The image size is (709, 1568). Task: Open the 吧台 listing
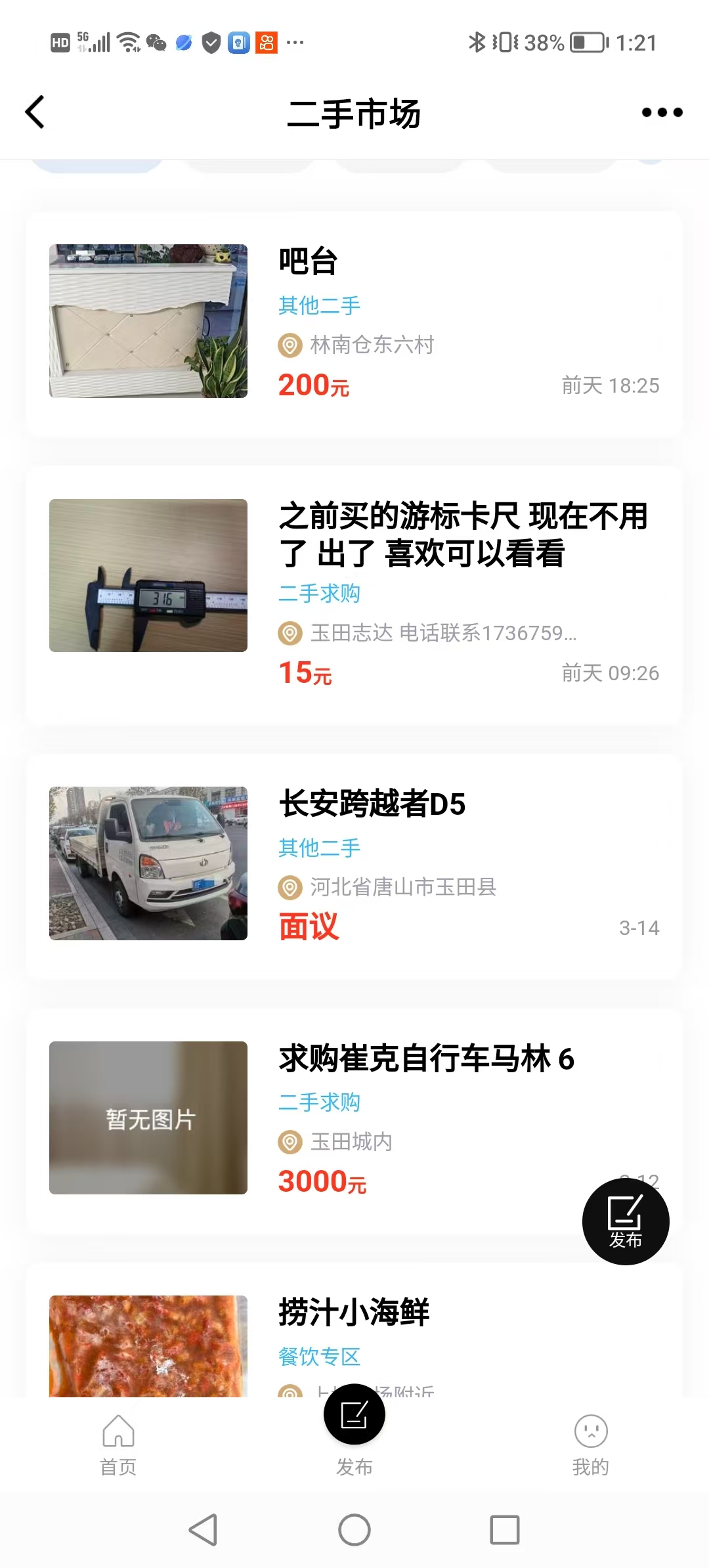click(x=354, y=323)
